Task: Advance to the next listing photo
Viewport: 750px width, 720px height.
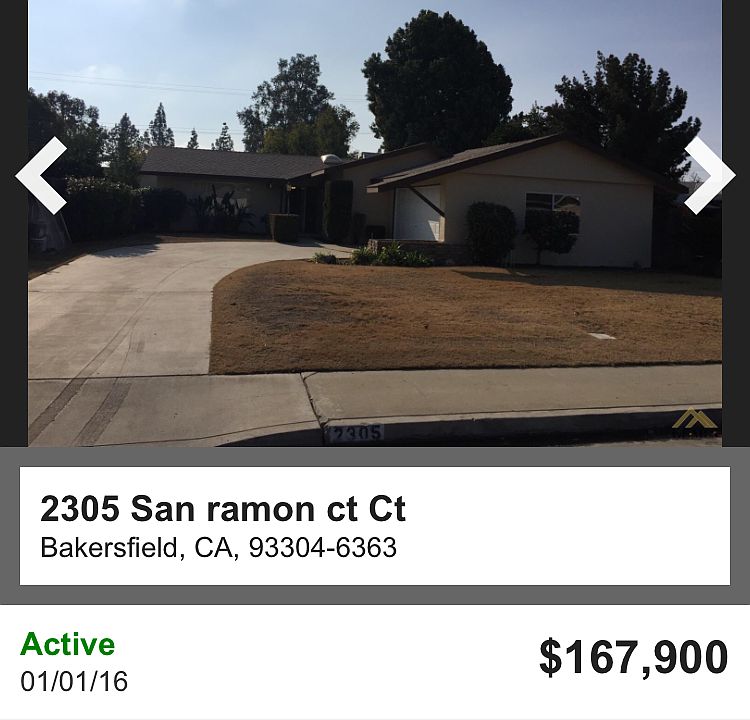Action: pos(708,176)
